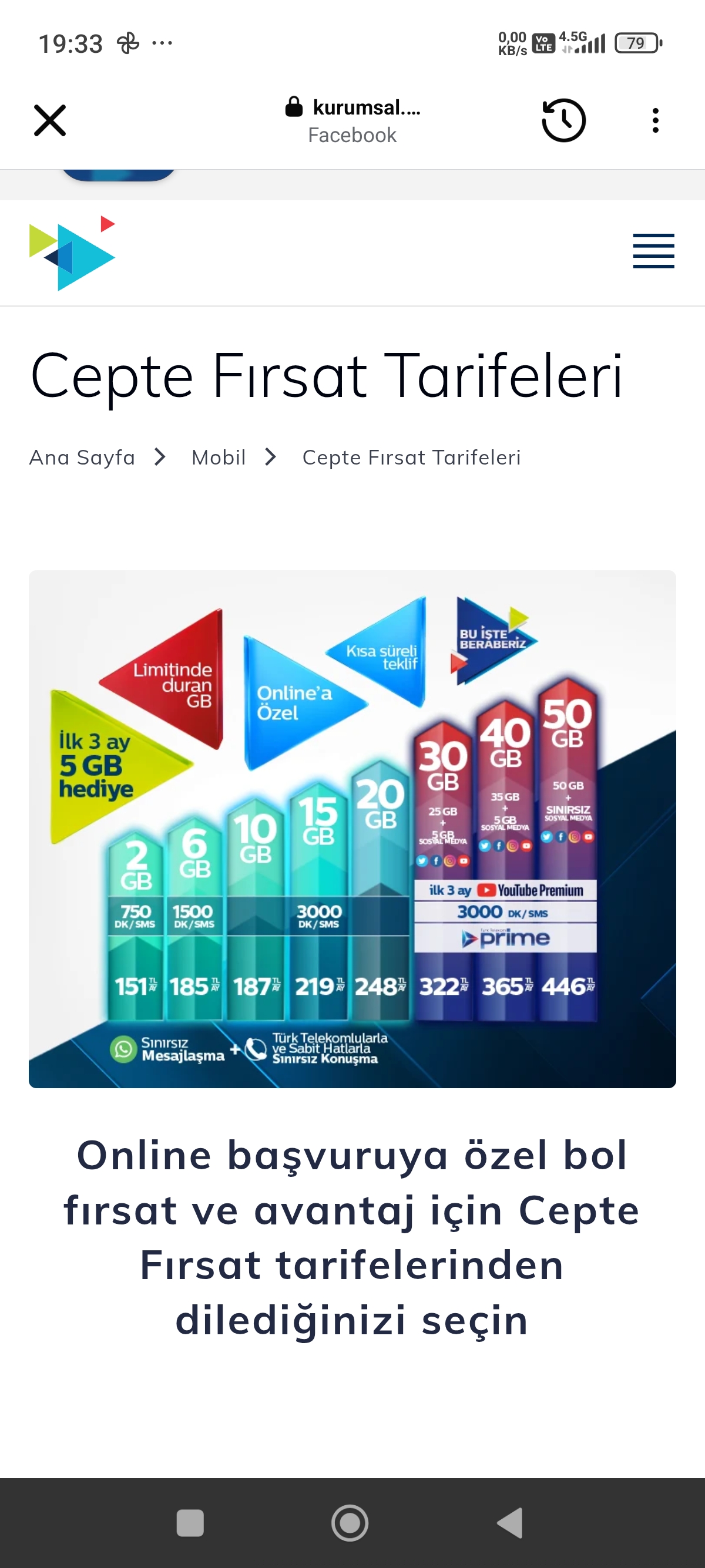
Task: Open the three-dot overflow menu
Action: tap(655, 120)
